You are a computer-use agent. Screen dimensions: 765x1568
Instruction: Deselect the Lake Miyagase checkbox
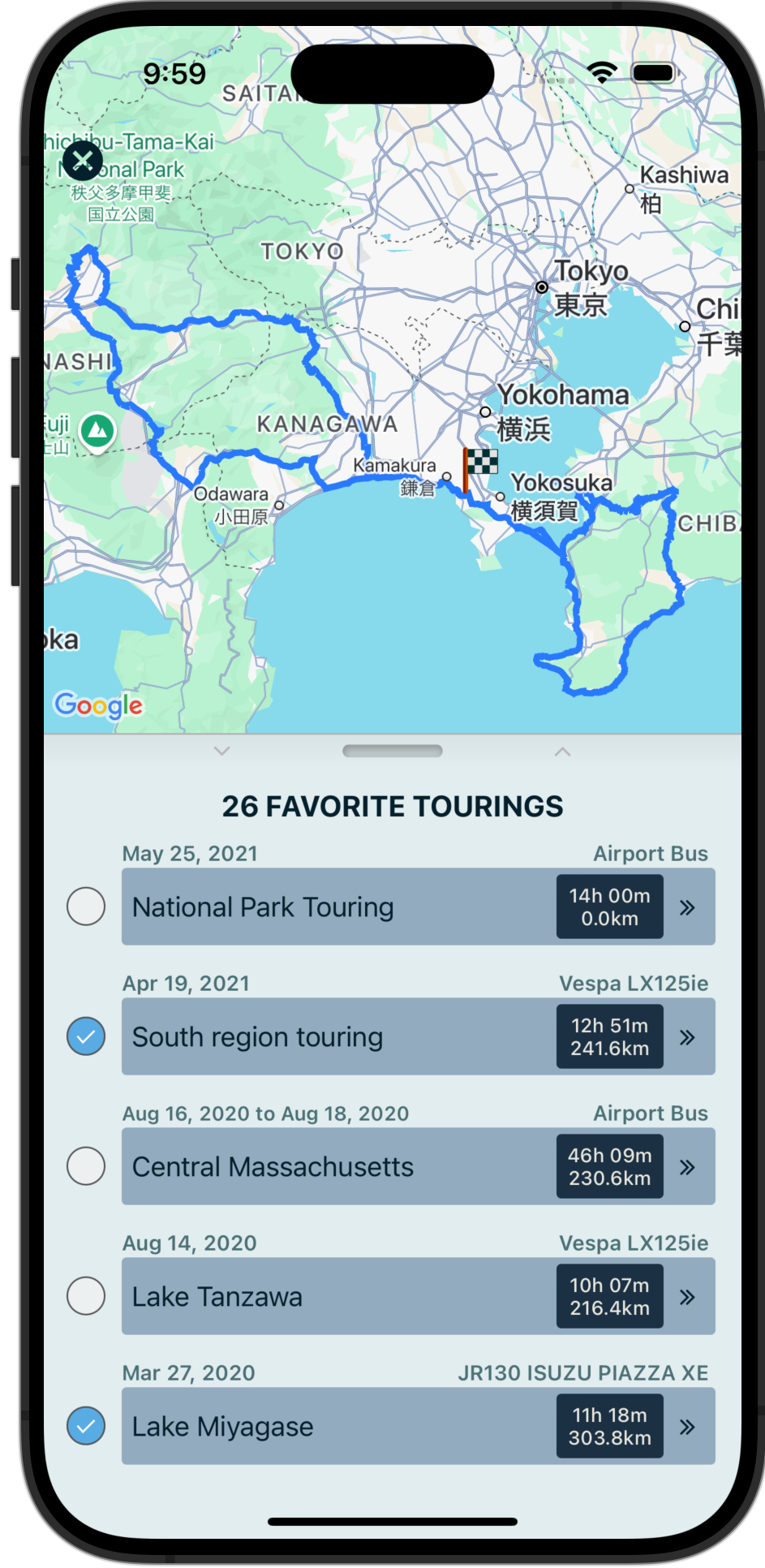(86, 1426)
